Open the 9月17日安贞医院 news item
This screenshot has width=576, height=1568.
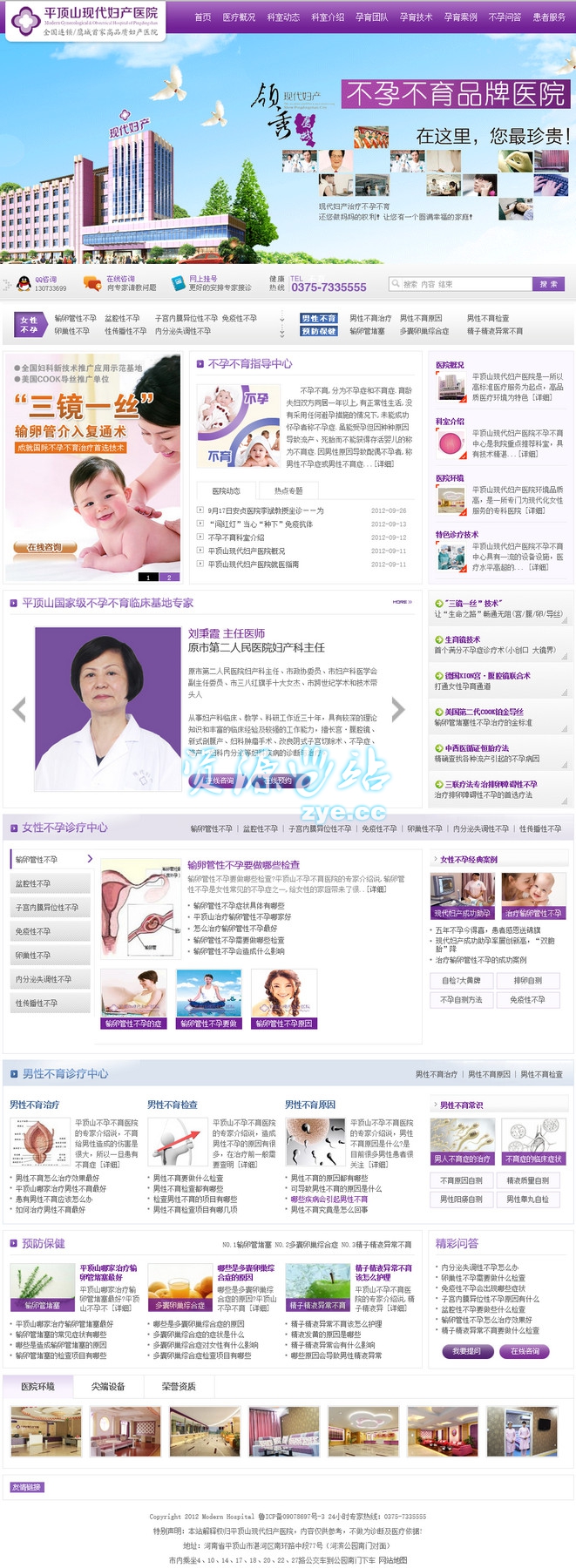265,510
